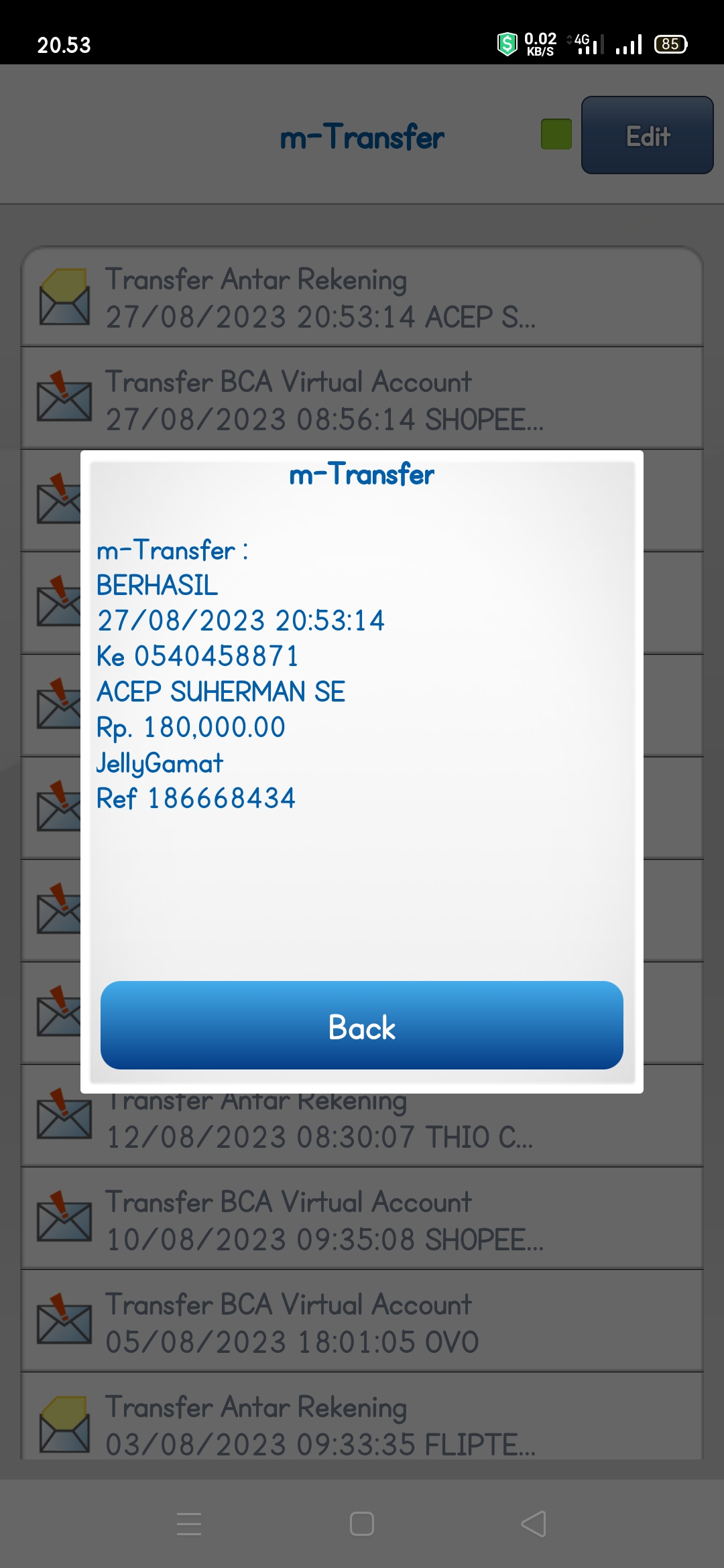
Task: Go to the home screen
Action: pyautogui.click(x=362, y=1524)
